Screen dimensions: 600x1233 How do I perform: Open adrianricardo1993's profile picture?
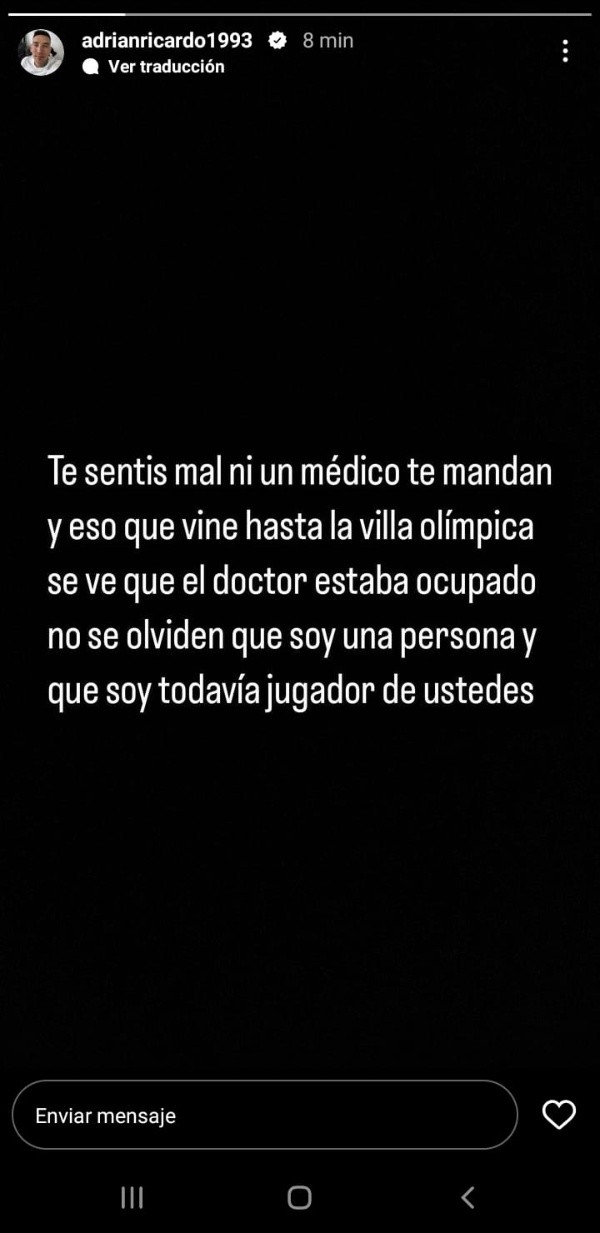tap(41, 52)
